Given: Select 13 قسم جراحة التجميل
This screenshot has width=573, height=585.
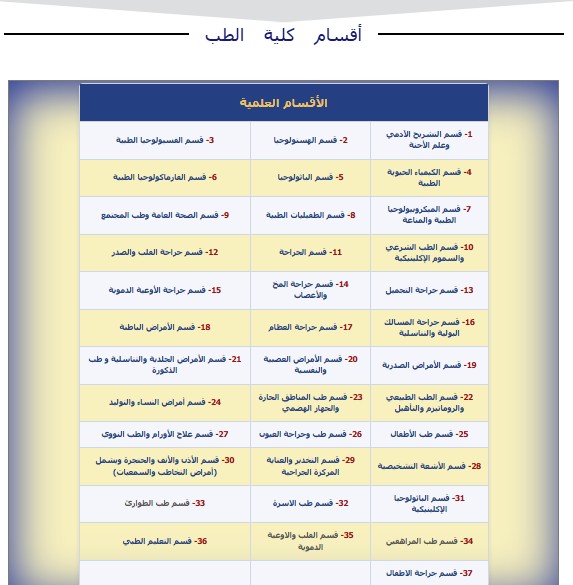Looking at the screenshot, I should [429, 290].
